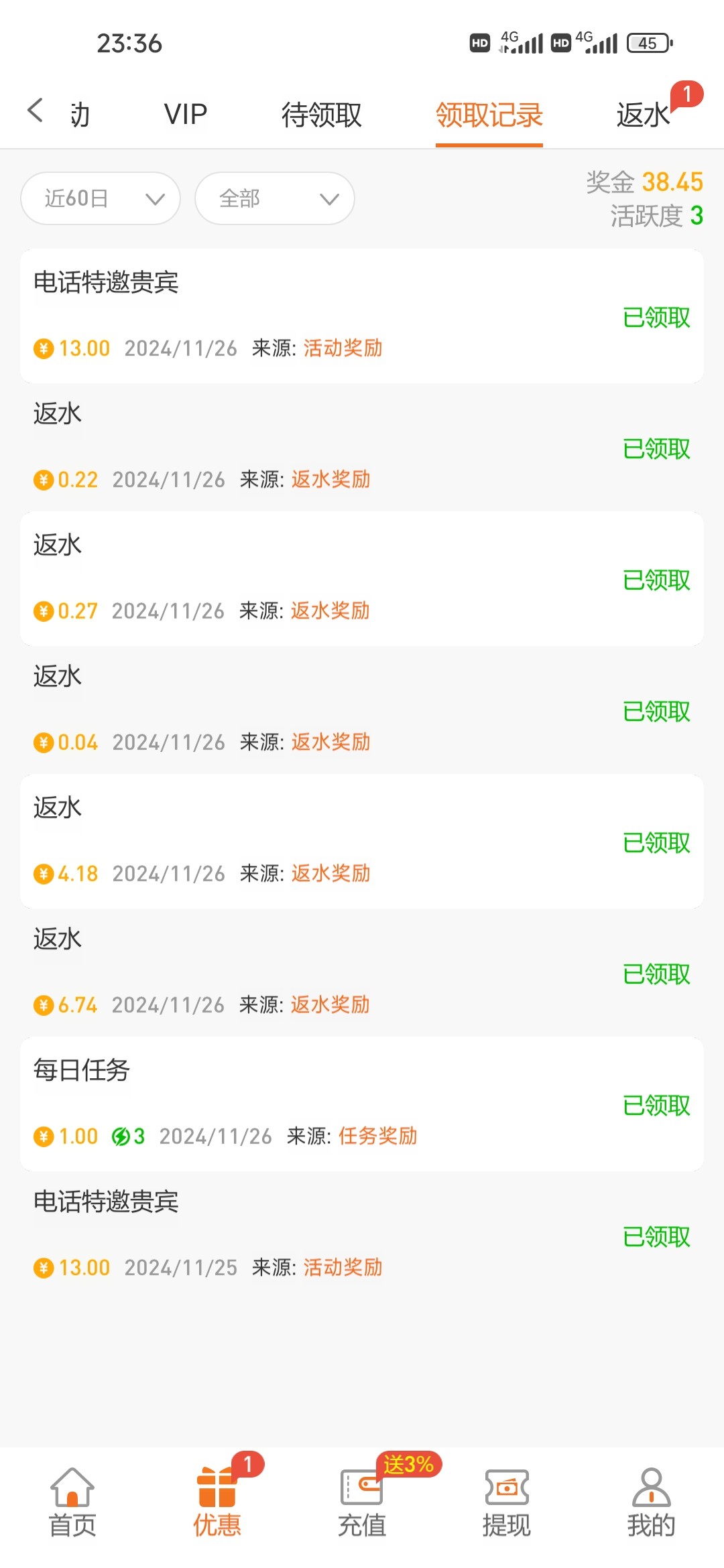Open the 返水 tab
Viewport: 724px width, 1568px height.
tap(644, 115)
